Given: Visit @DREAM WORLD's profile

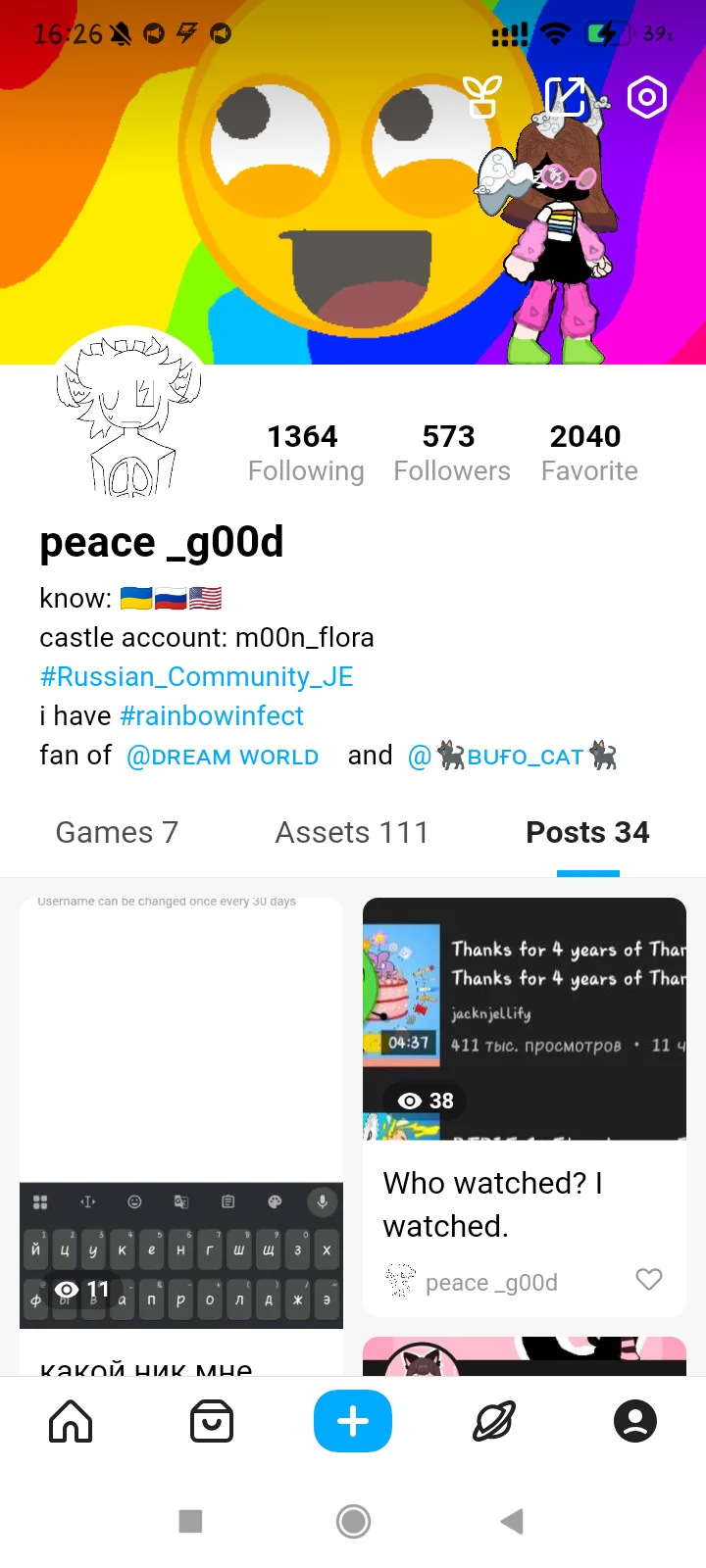Looking at the screenshot, I should (223, 757).
